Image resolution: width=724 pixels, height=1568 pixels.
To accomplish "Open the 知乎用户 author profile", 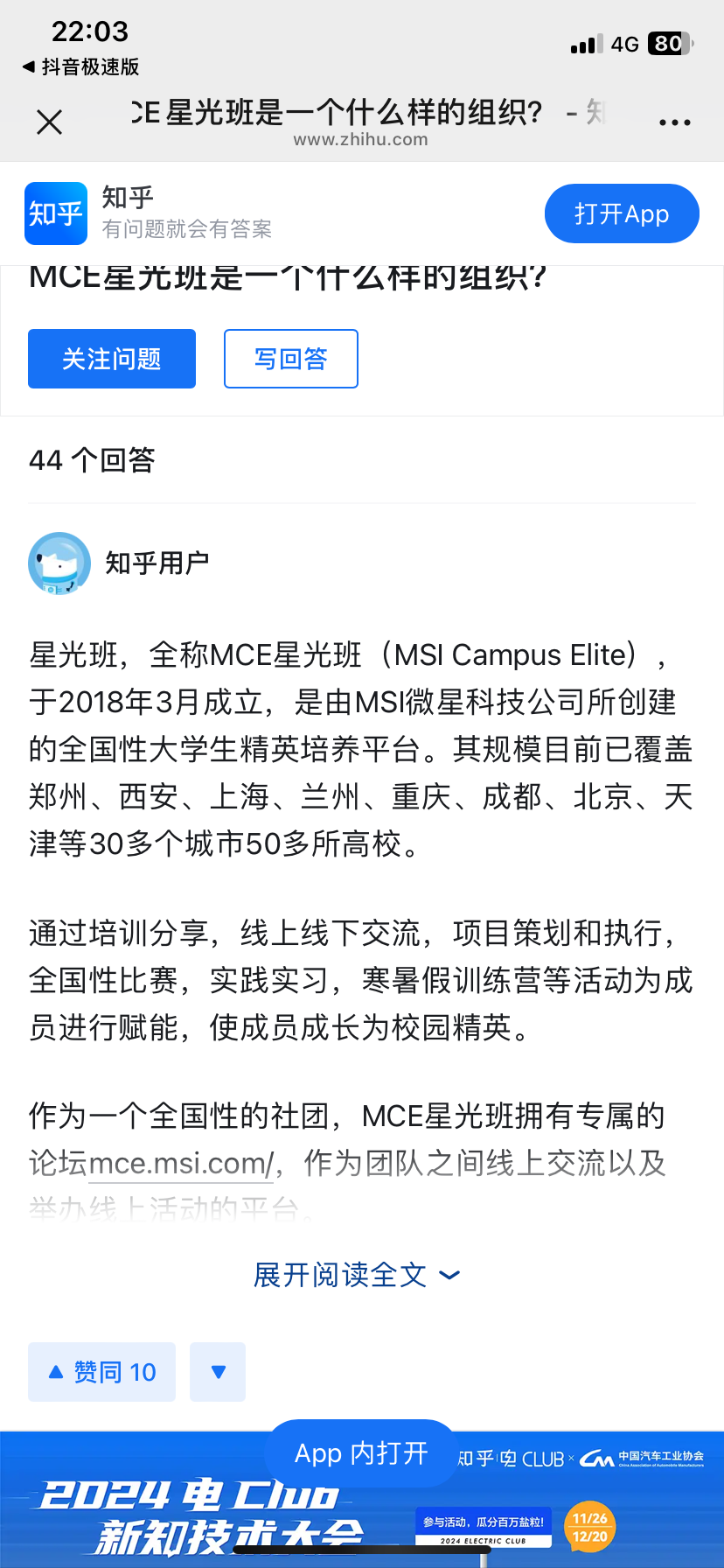I will [x=156, y=563].
